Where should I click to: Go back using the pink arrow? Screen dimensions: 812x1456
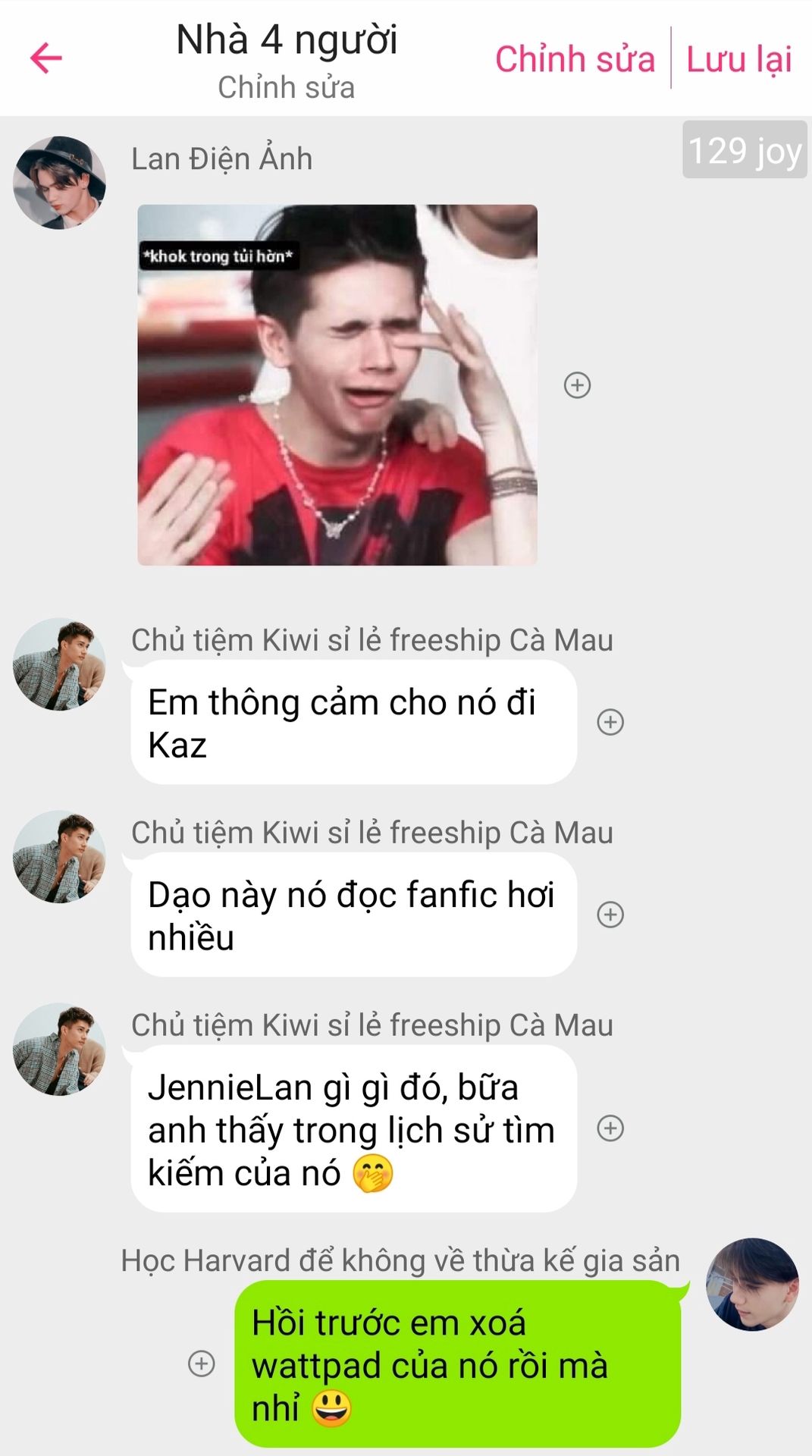tap(45, 58)
